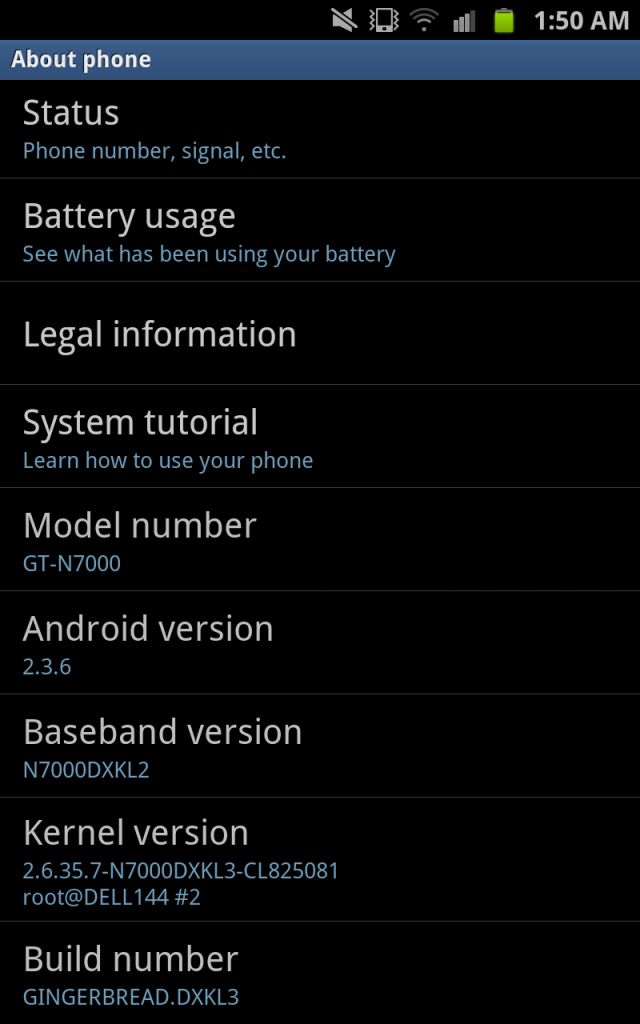Open Legal information
This screenshot has width=640, height=1024.
pyautogui.click(x=320, y=334)
